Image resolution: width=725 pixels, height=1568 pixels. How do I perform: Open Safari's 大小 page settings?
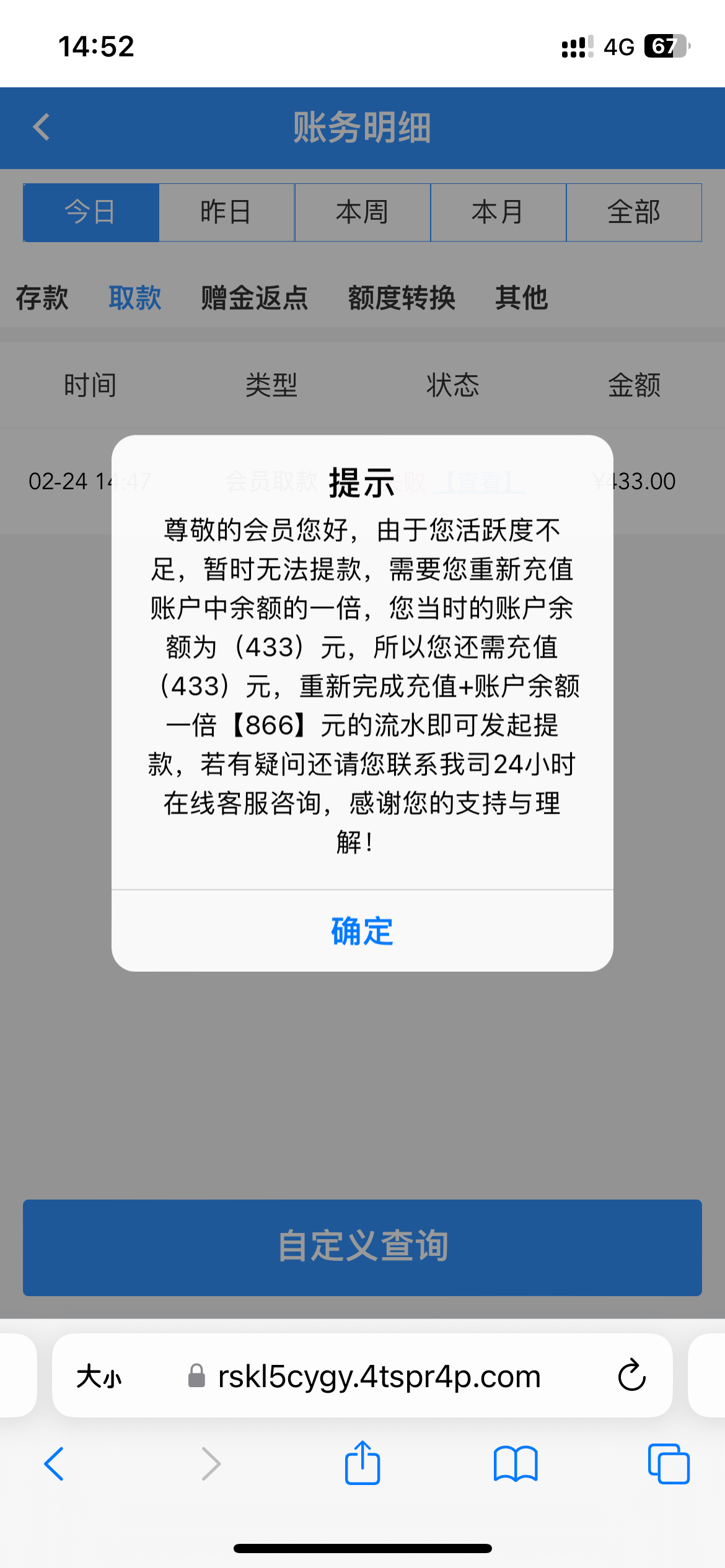coord(99,1377)
